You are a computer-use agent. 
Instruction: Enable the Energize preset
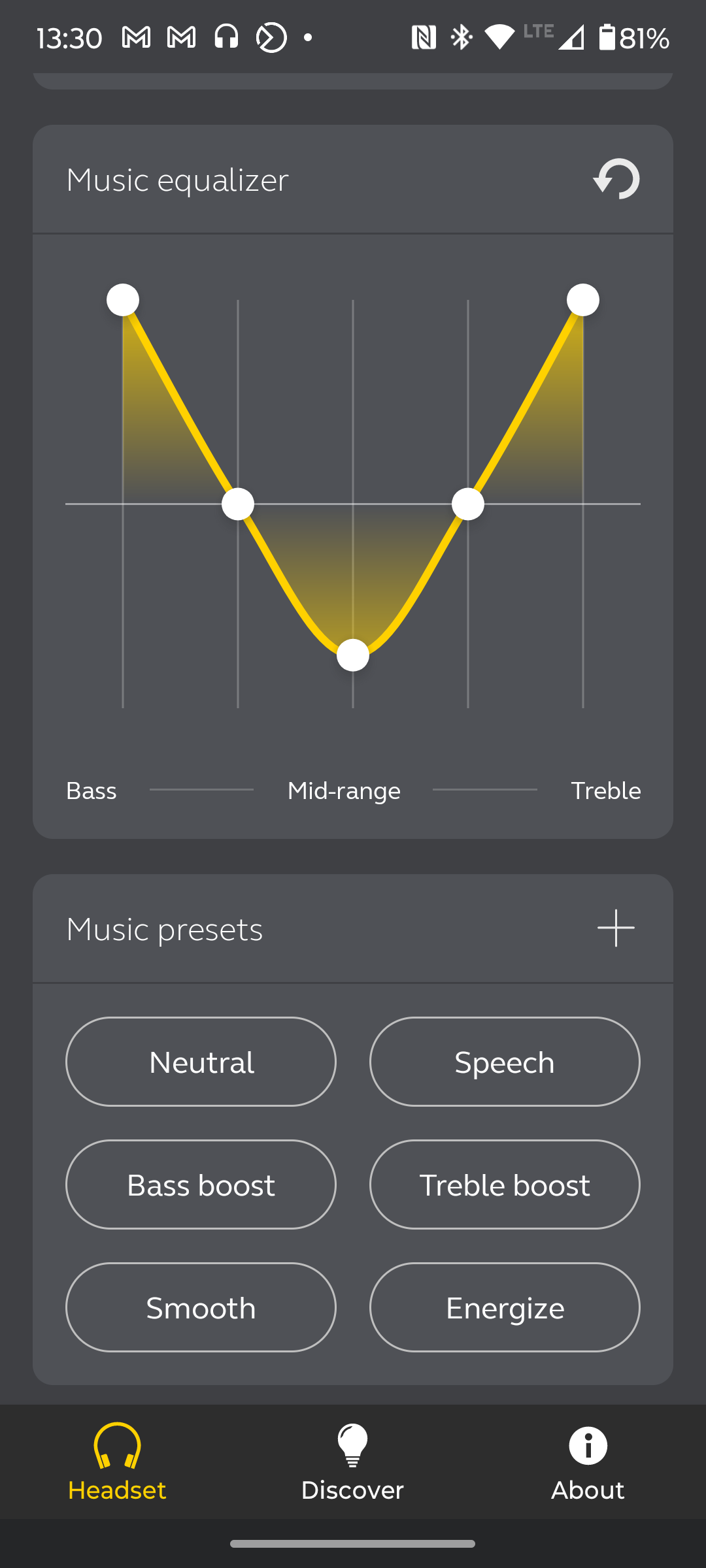[x=505, y=1307]
